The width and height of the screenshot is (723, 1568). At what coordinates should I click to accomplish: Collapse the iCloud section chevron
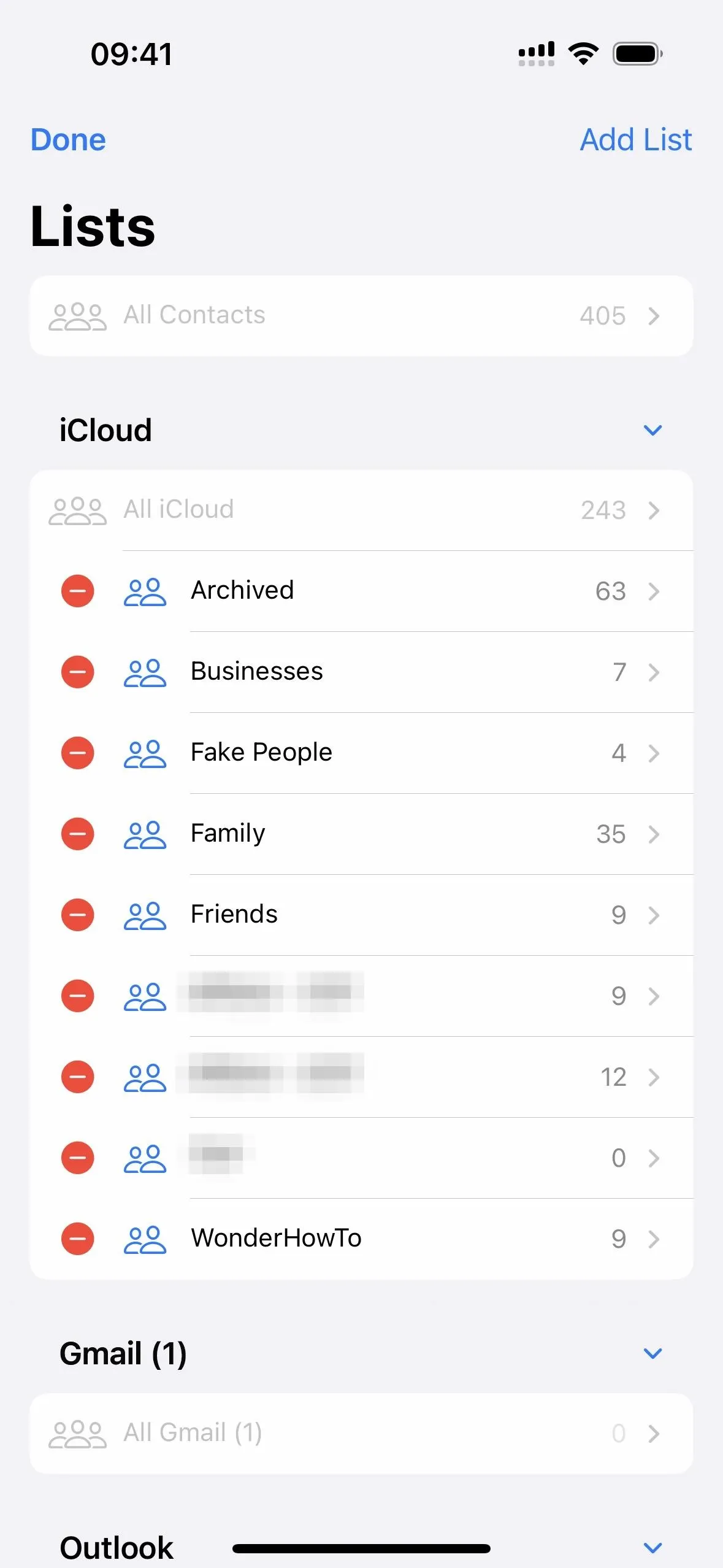click(652, 430)
